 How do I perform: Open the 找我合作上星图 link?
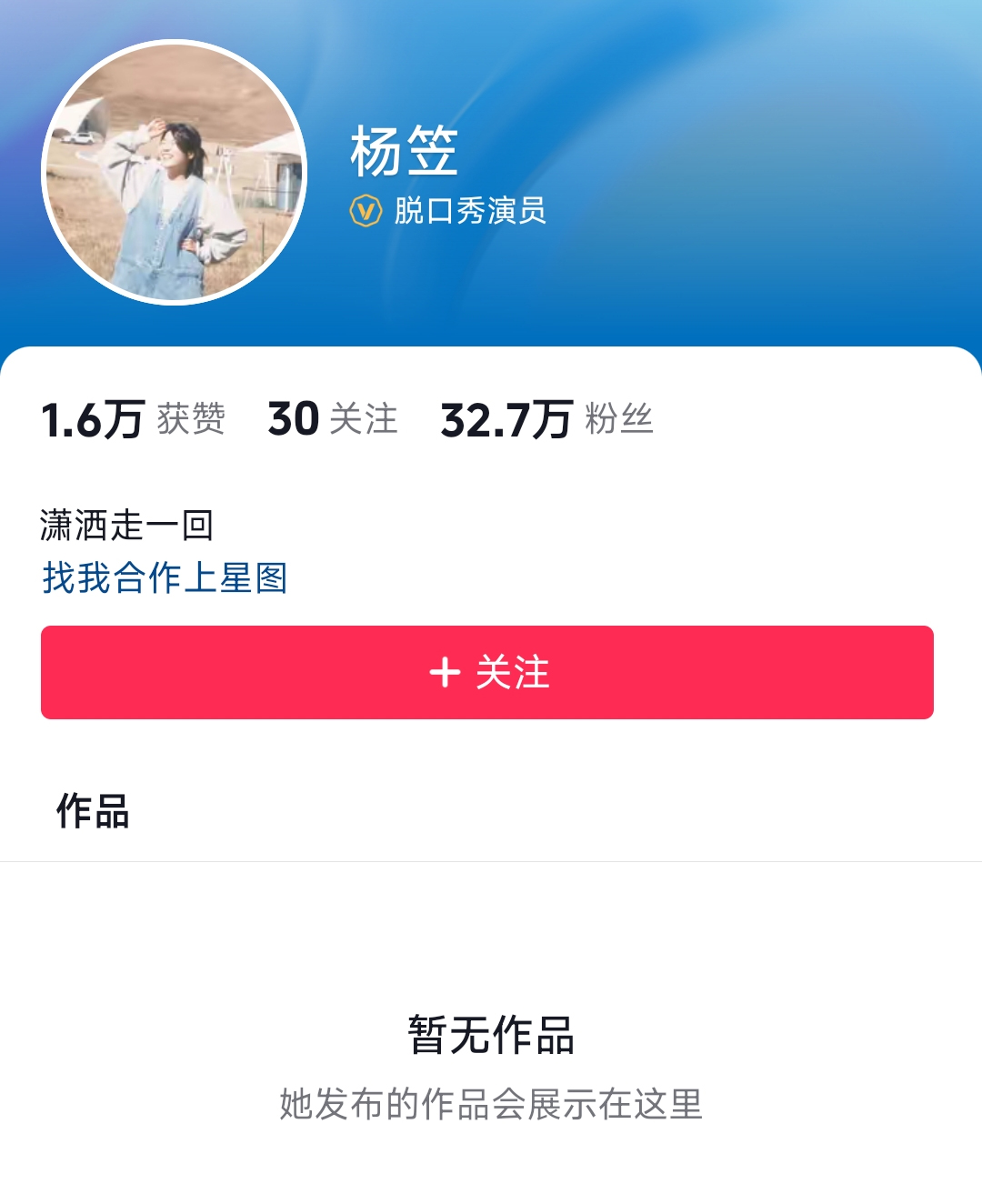165,577
